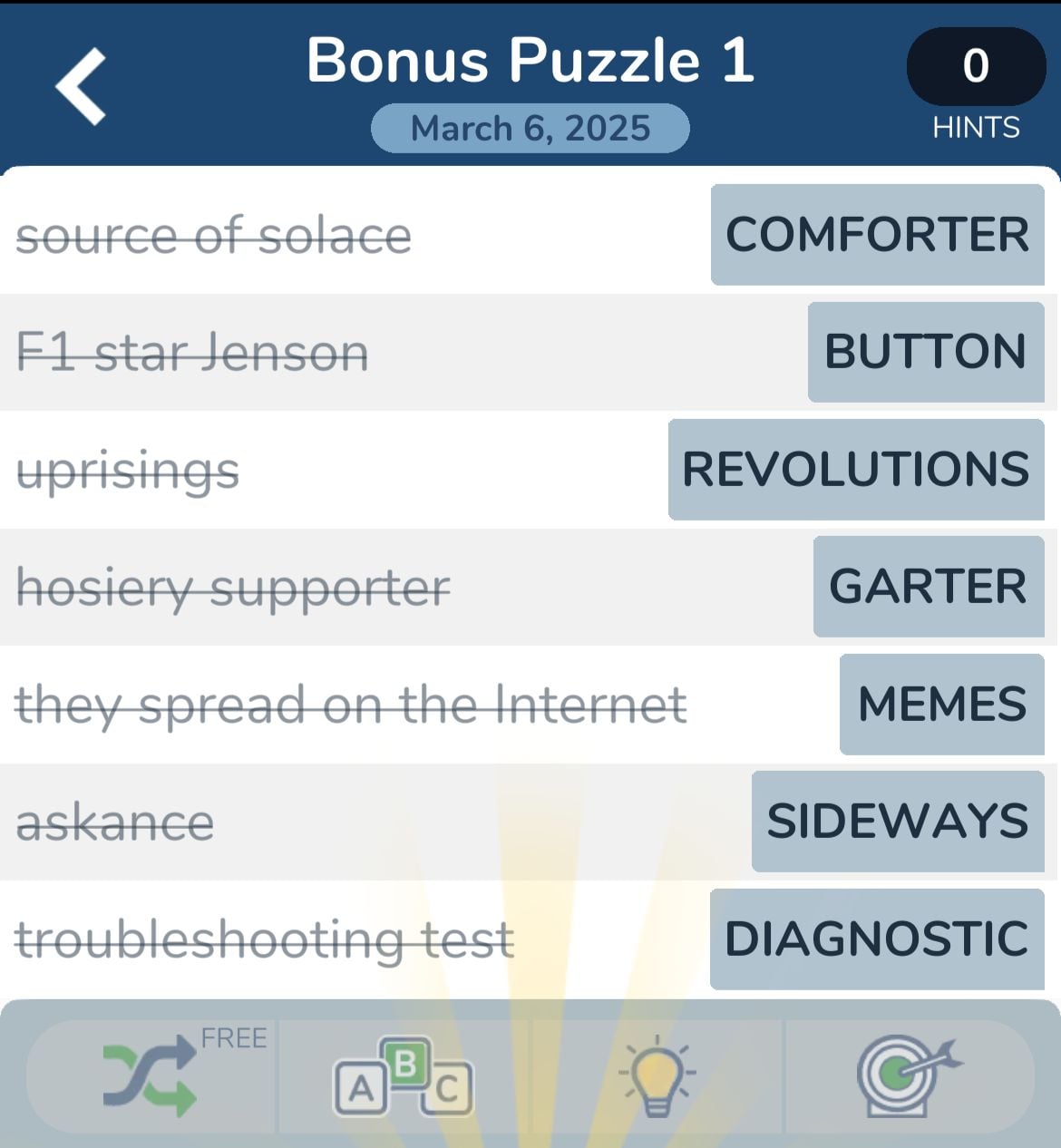
Task: Select the REVOLUTIONS answer tile
Action: coord(856,470)
